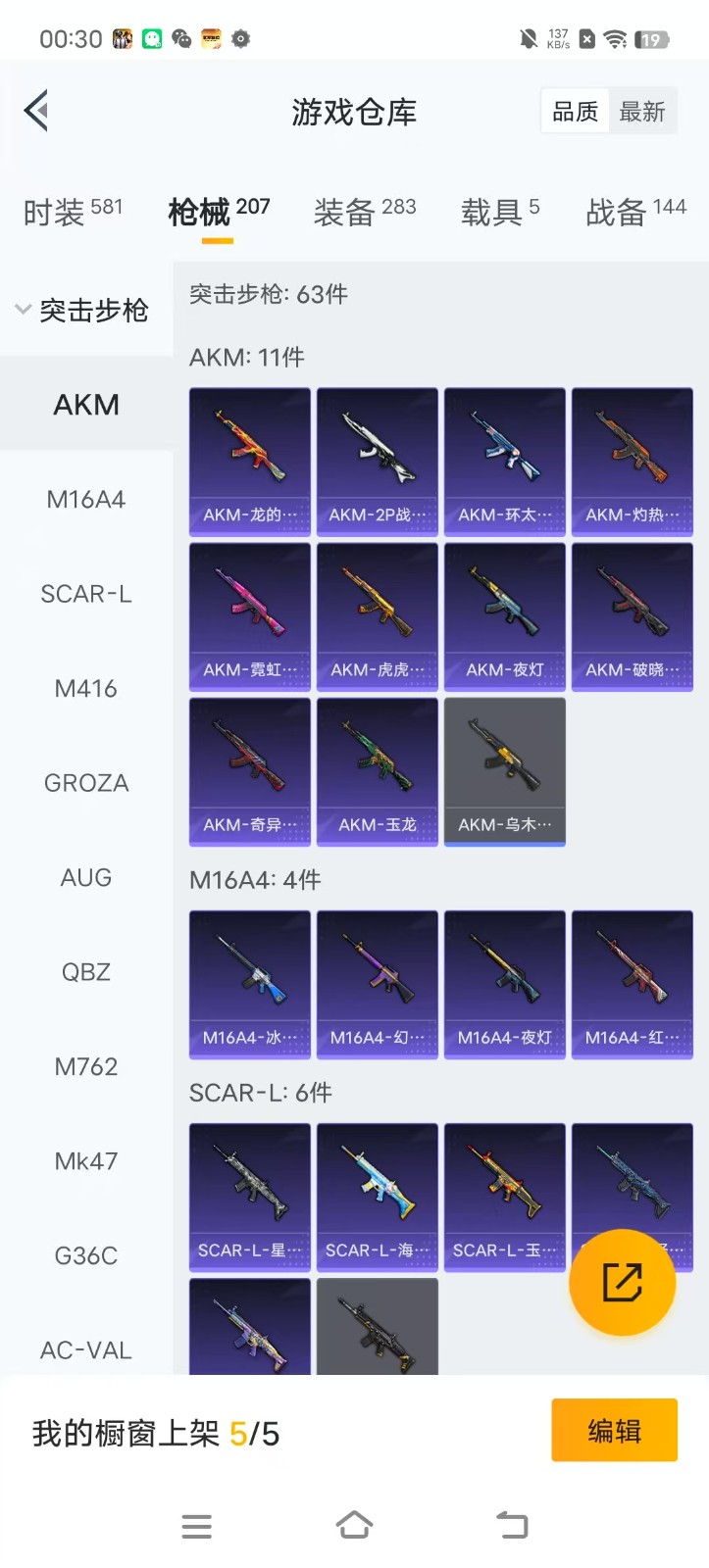Screen dimensions: 709x1568
Task: Switch to the 载具 tab
Action: tap(500, 212)
